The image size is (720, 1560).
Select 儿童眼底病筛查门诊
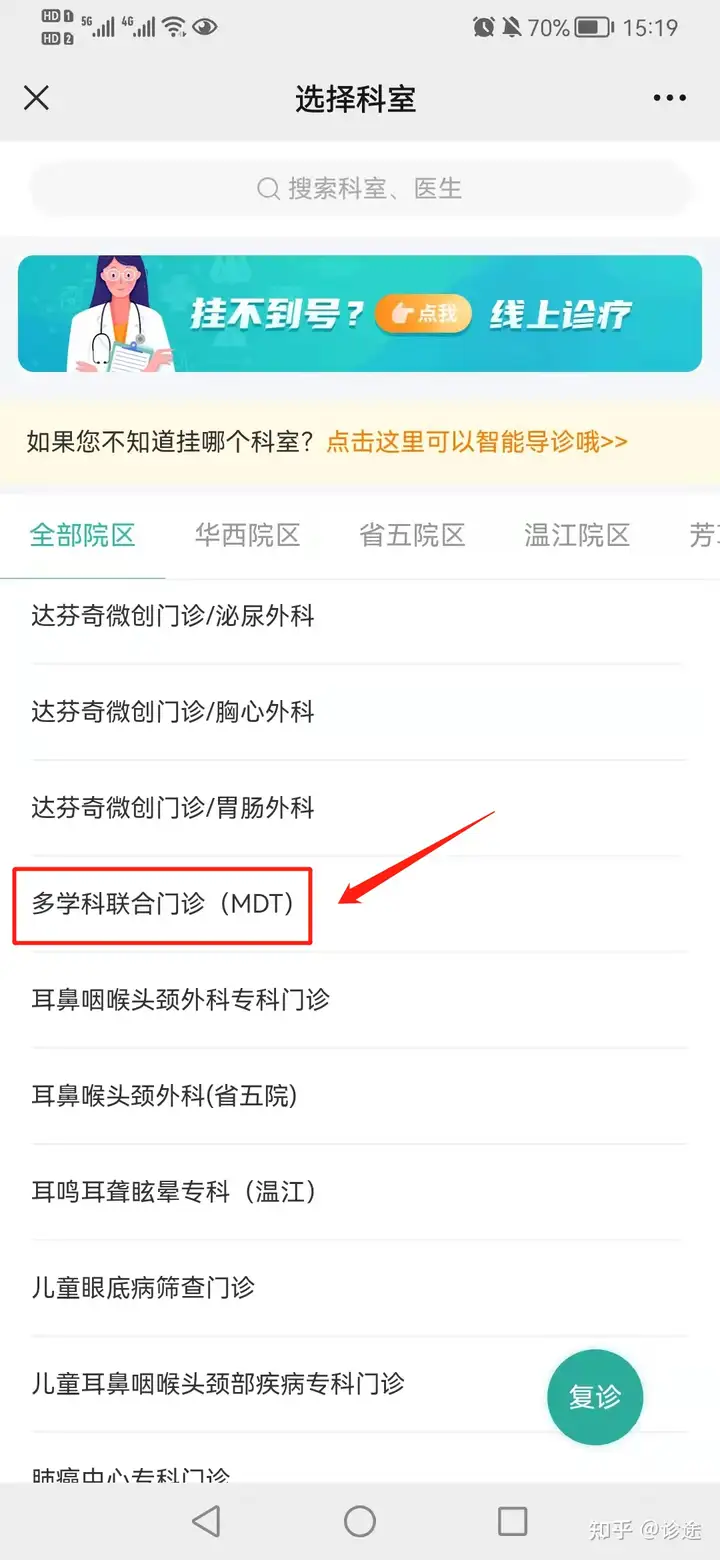[x=143, y=1288]
